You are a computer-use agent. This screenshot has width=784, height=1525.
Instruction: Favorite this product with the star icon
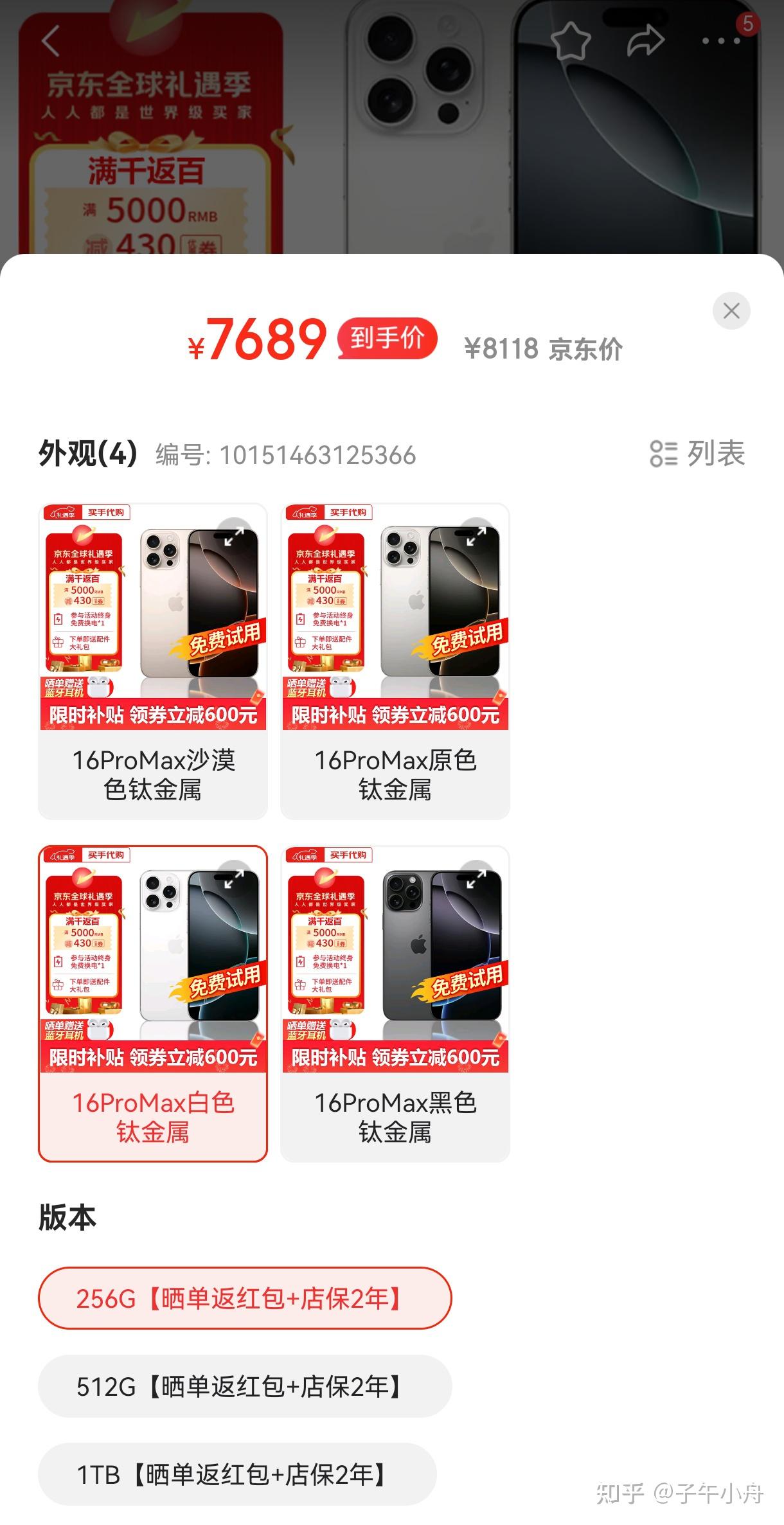(x=571, y=41)
